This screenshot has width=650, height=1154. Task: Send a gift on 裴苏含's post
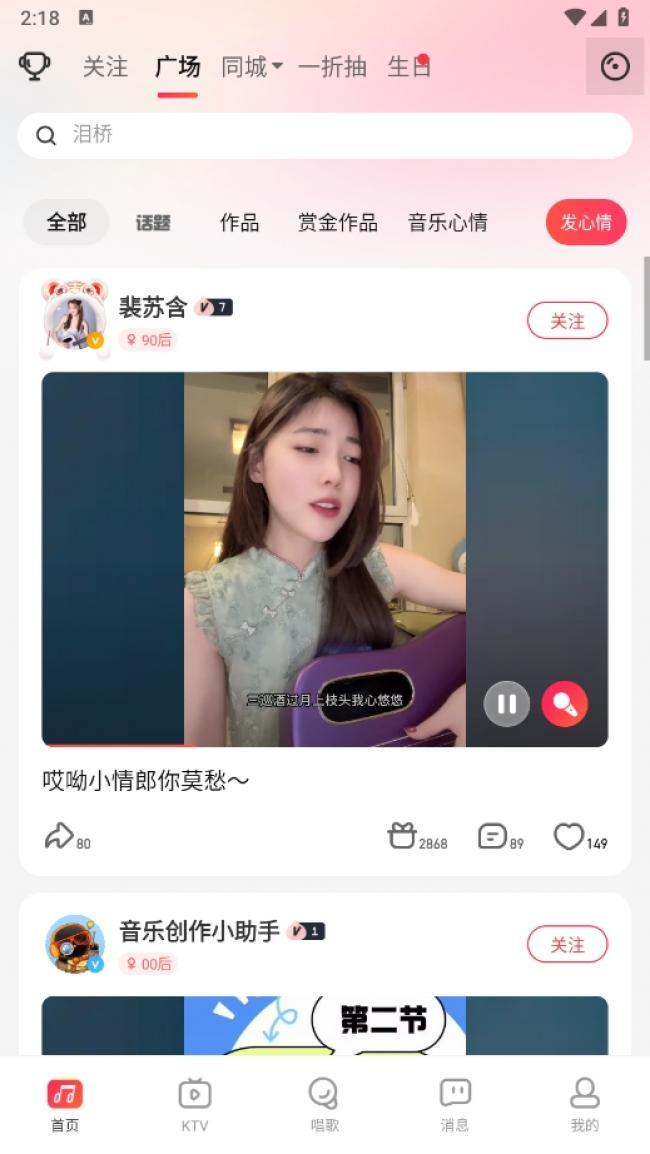point(402,836)
